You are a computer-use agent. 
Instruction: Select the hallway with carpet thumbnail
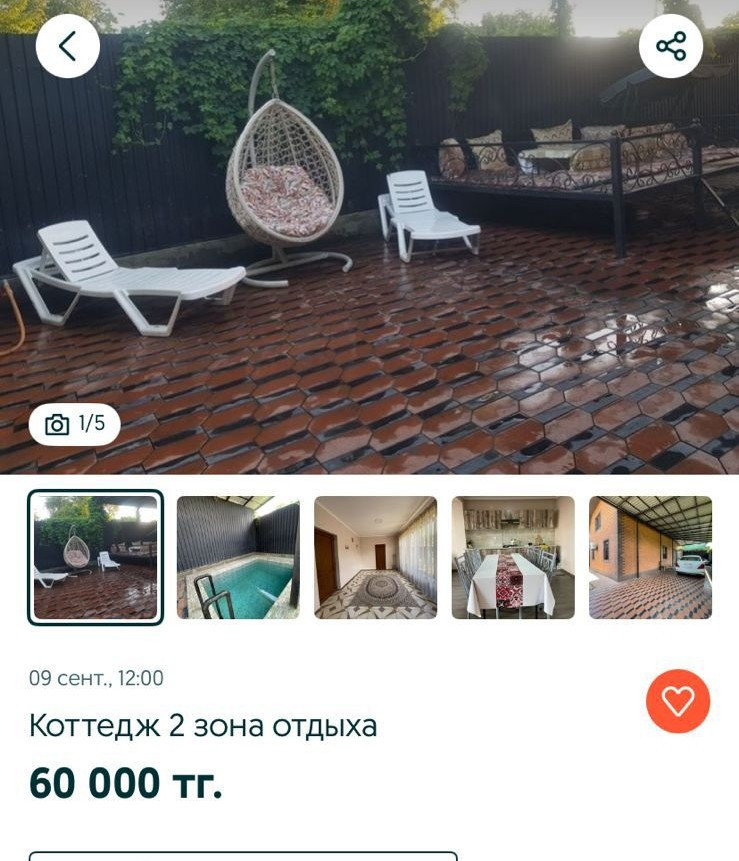pyautogui.click(x=375, y=557)
